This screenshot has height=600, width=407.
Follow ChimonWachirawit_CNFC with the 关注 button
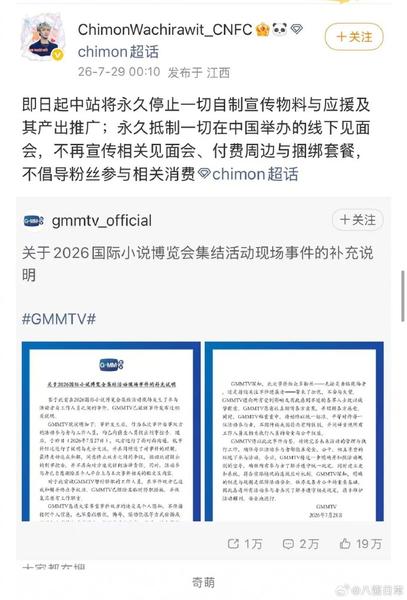354,37
